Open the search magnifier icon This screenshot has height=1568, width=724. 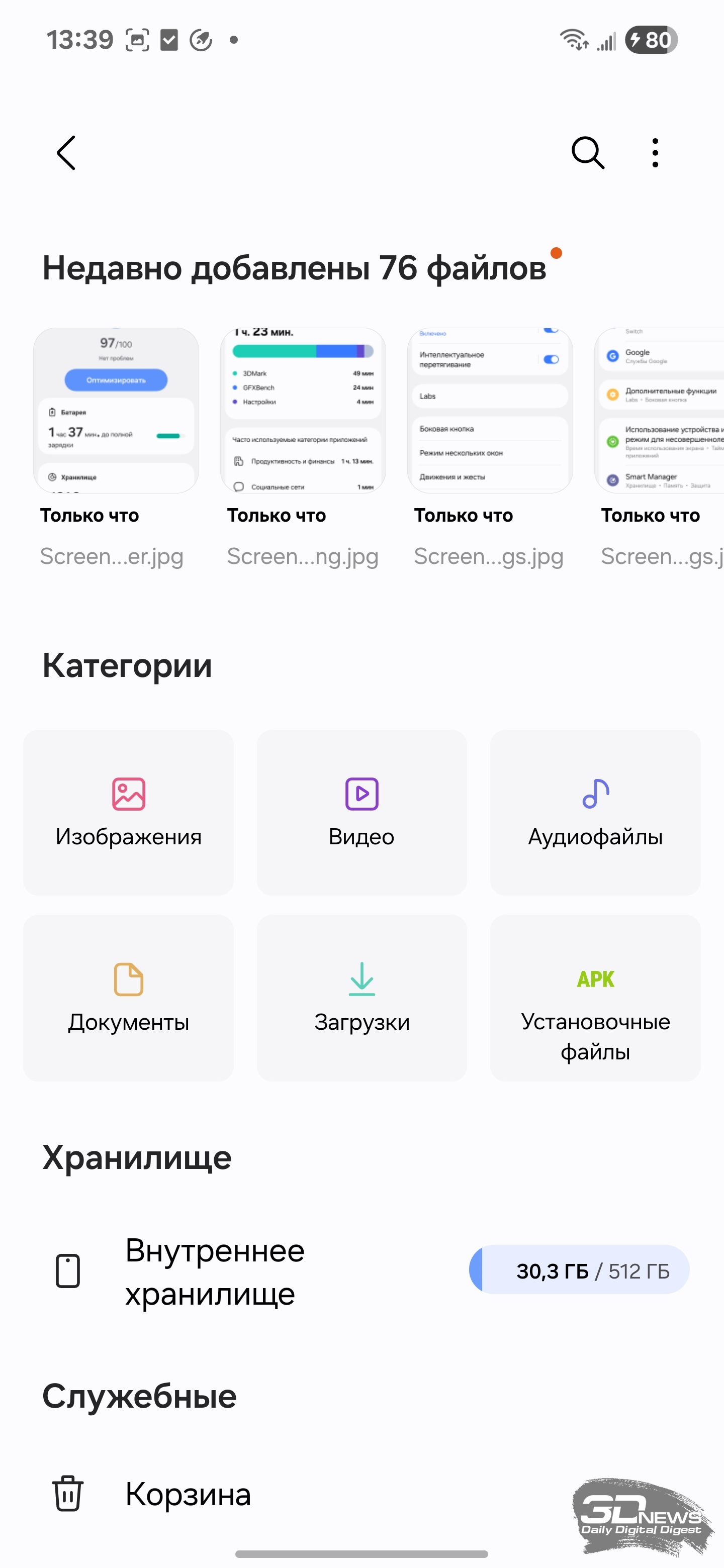pyautogui.click(x=588, y=153)
